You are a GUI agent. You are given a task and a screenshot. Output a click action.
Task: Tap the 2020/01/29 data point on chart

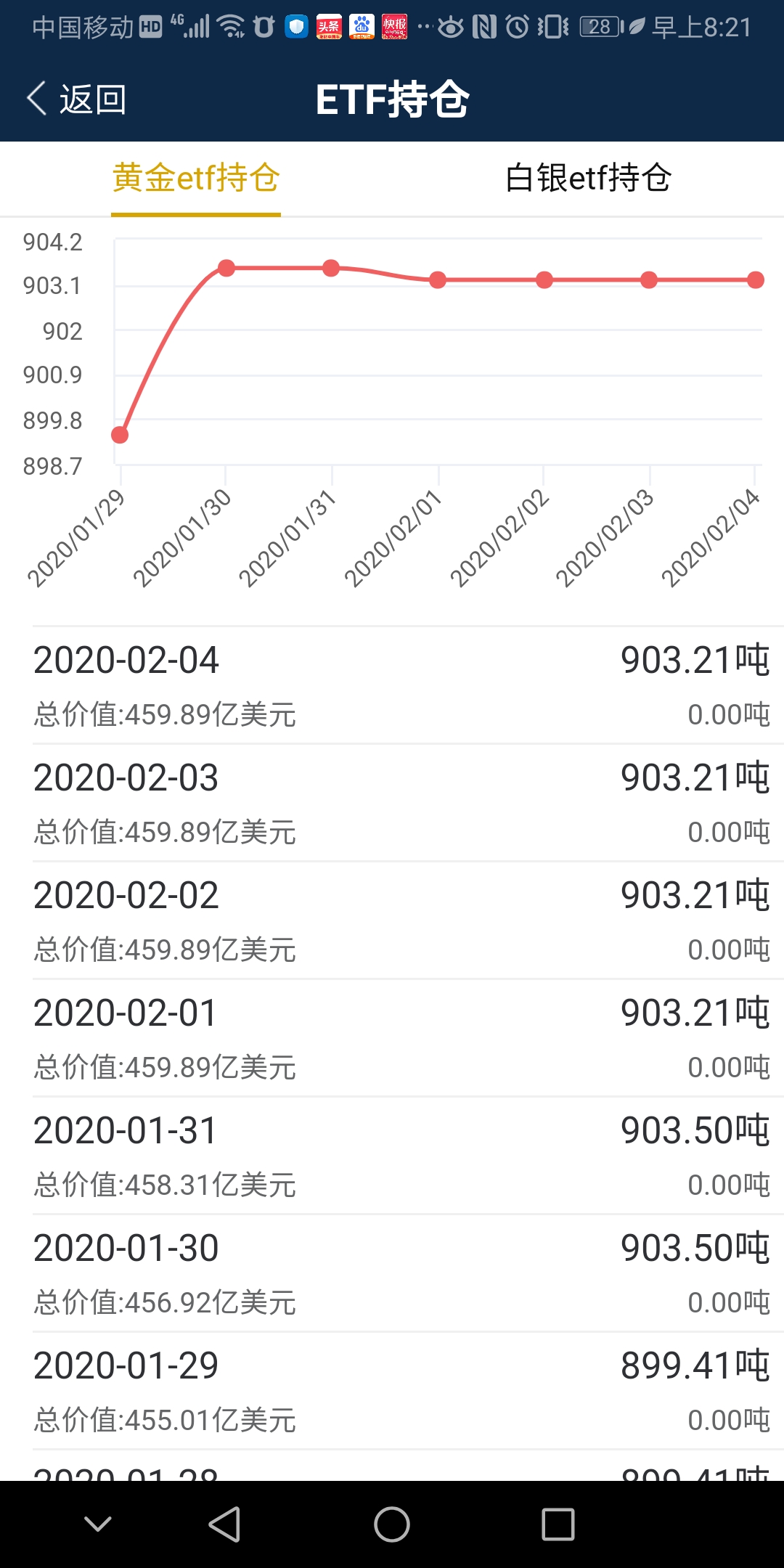point(120,435)
